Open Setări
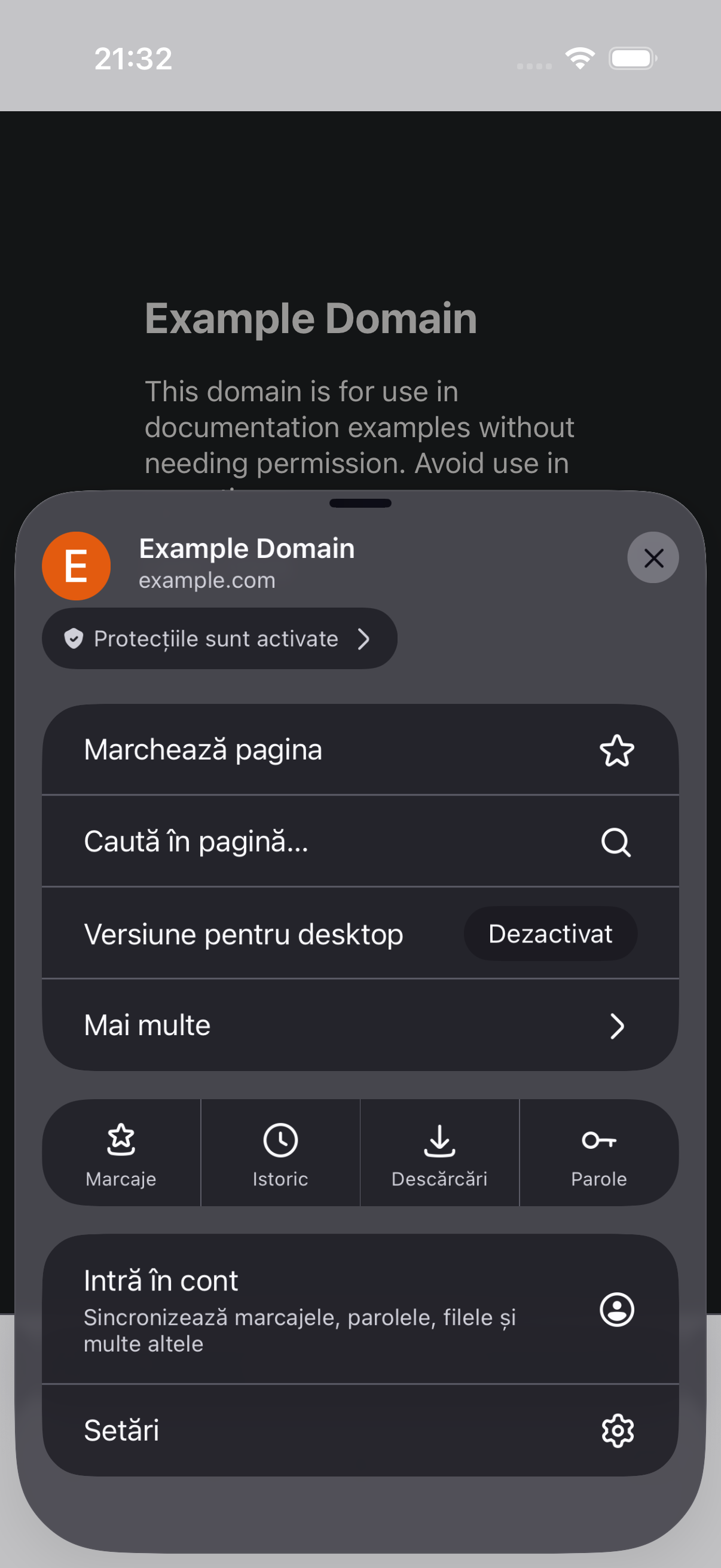Viewport: 721px width, 1568px height. [360, 1430]
